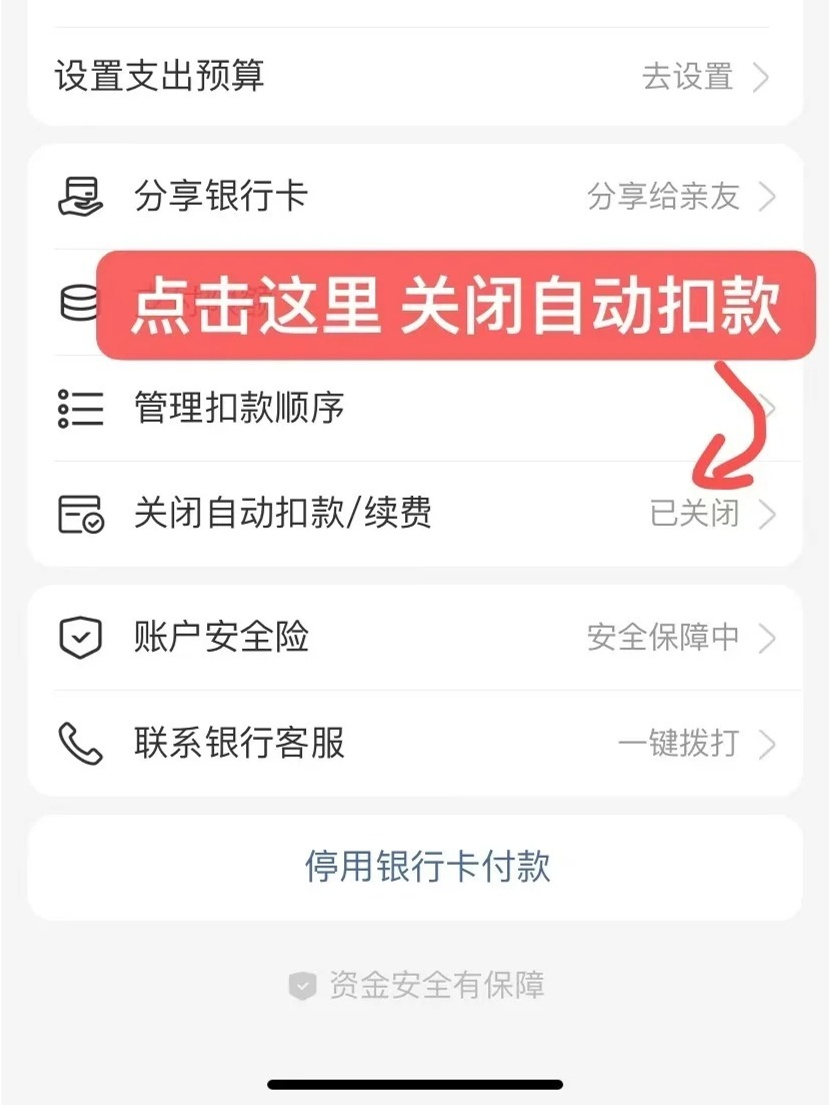Click the phone handset icon beside 联系银行客服
This screenshot has height=1105, width=829.
click(x=81, y=744)
